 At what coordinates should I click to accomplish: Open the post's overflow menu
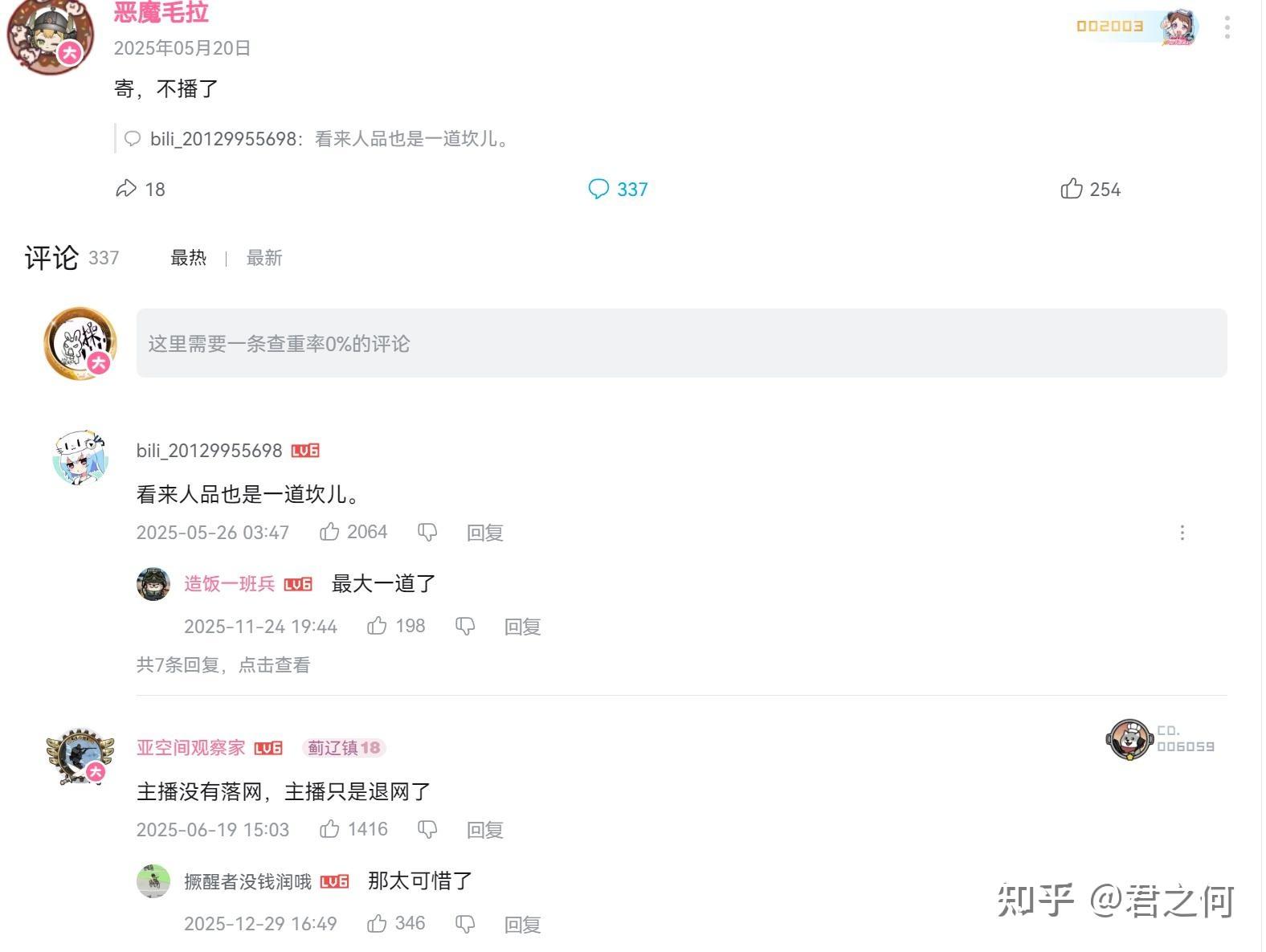[x=1226, y=27]
